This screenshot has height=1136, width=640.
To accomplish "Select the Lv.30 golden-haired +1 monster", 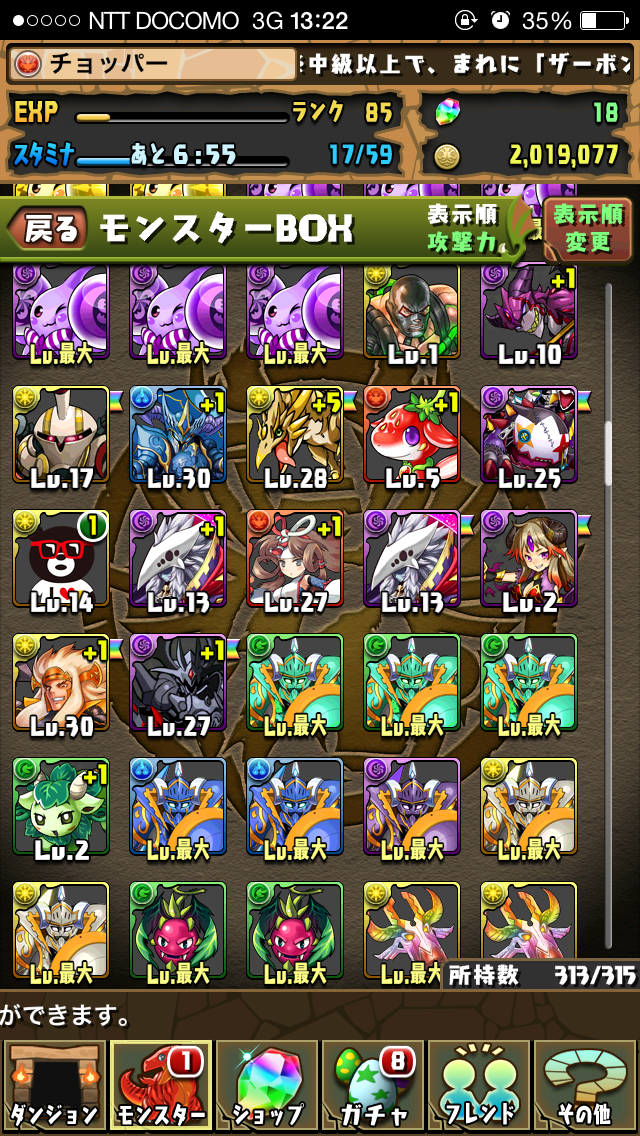I will [61, 682].
